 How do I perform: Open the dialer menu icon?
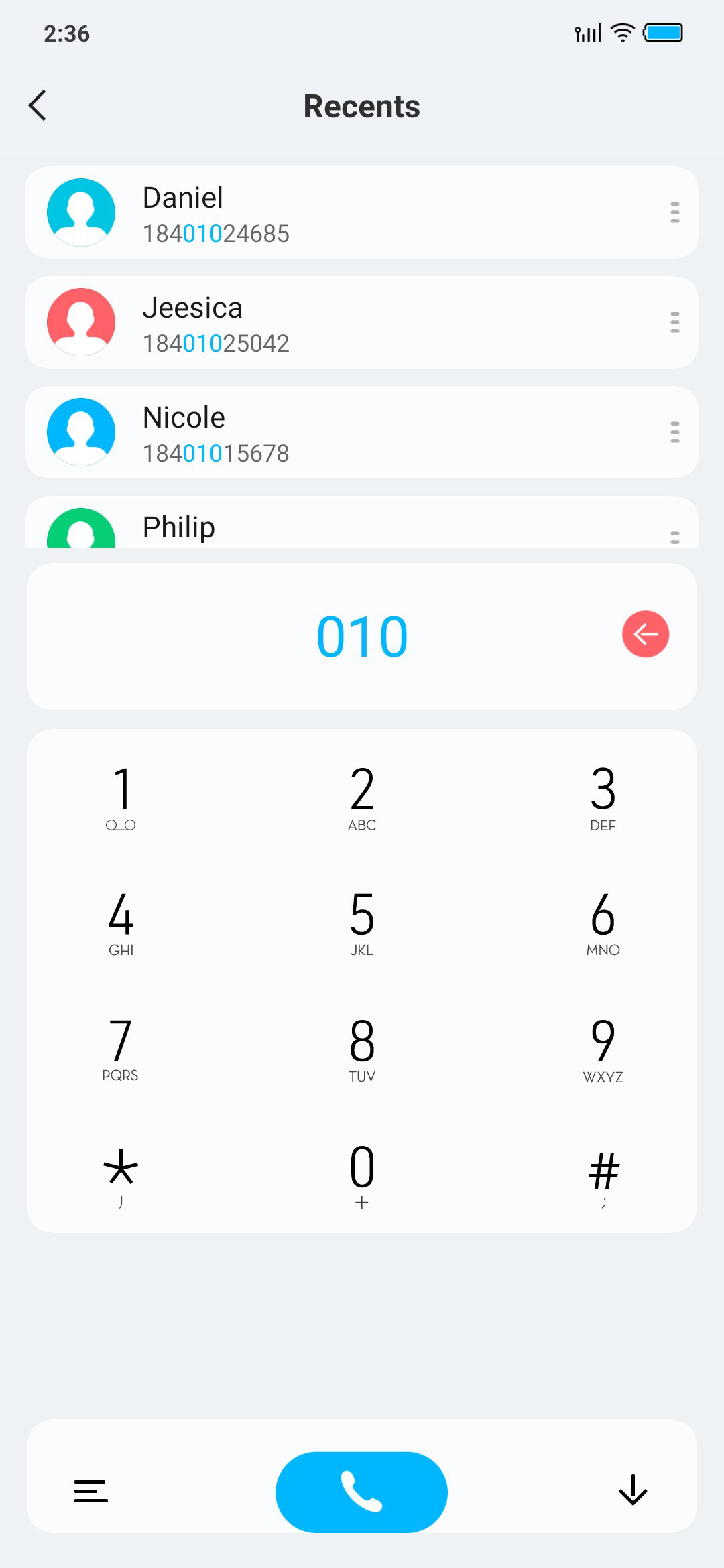tap(91, 1491)
